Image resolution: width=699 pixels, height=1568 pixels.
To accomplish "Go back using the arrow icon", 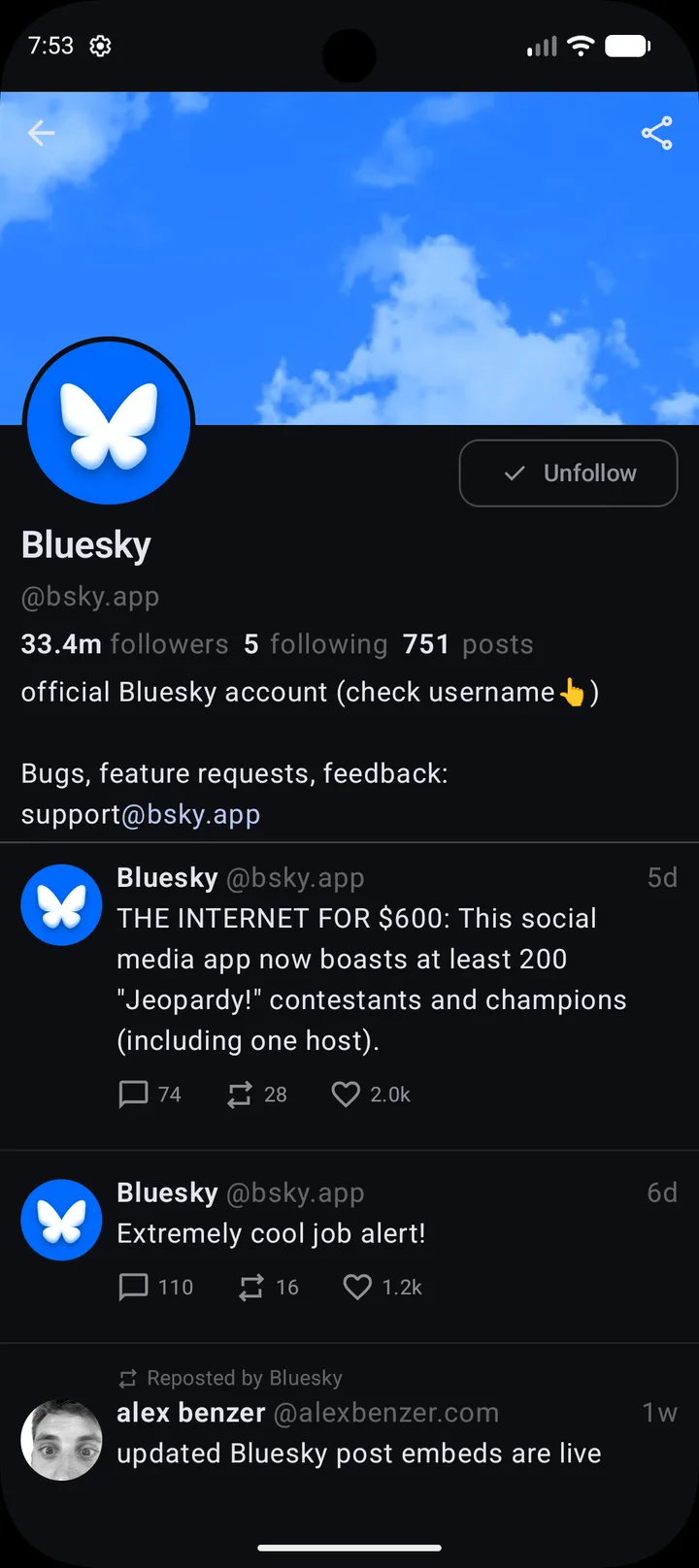I will point(41,133).
